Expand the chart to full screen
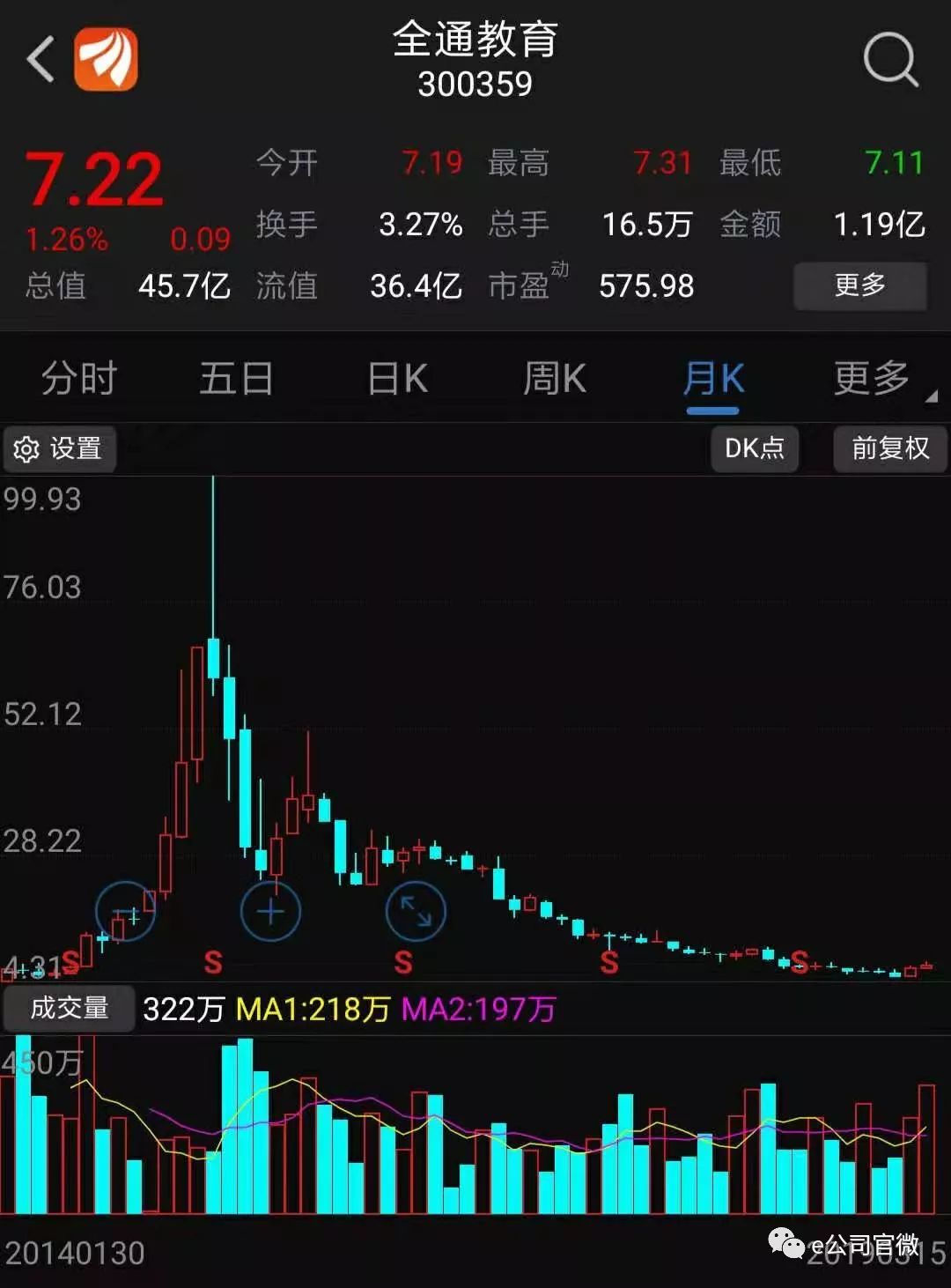Image resolution: width=951 pixels, height=1288 pixels. coord(416,911)
